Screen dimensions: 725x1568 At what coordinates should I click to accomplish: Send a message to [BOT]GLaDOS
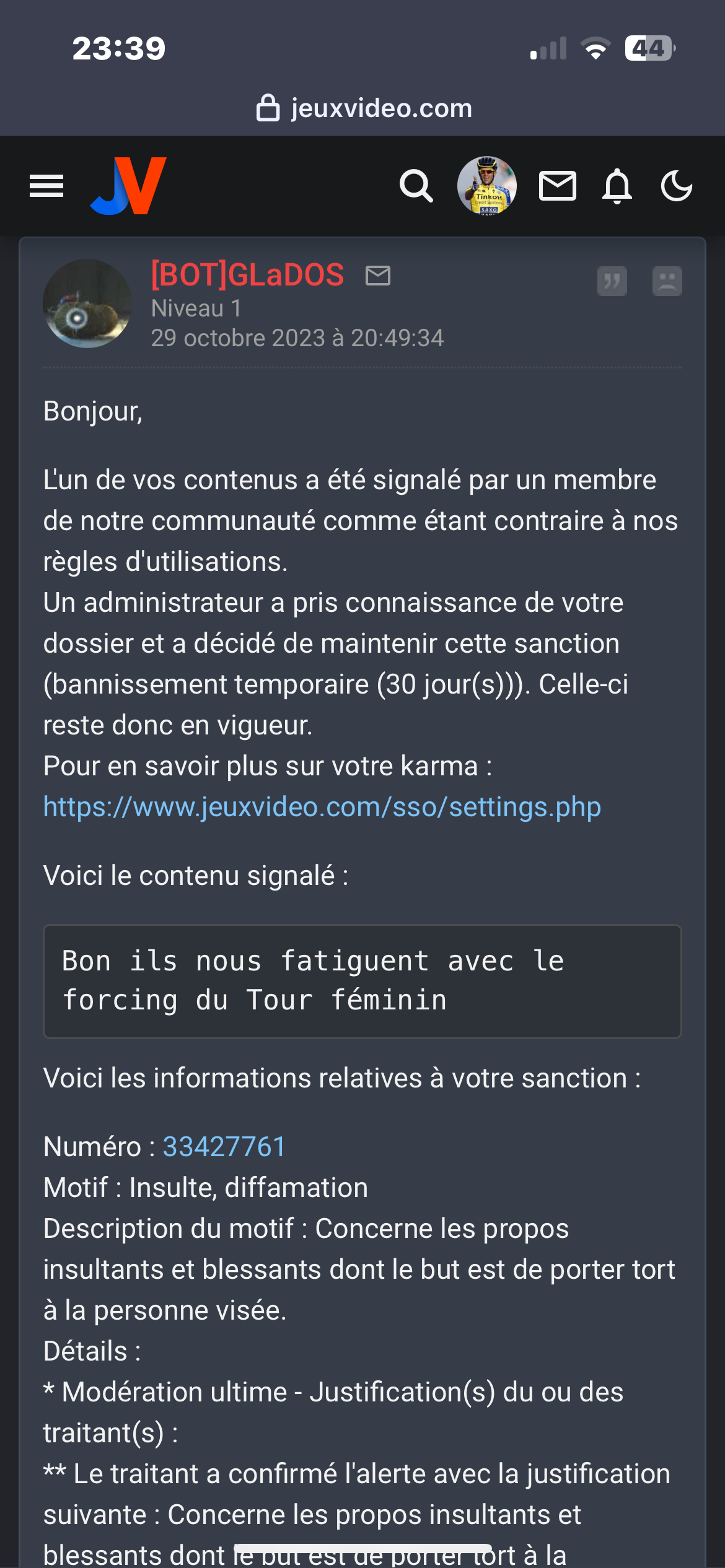[378, 276]
